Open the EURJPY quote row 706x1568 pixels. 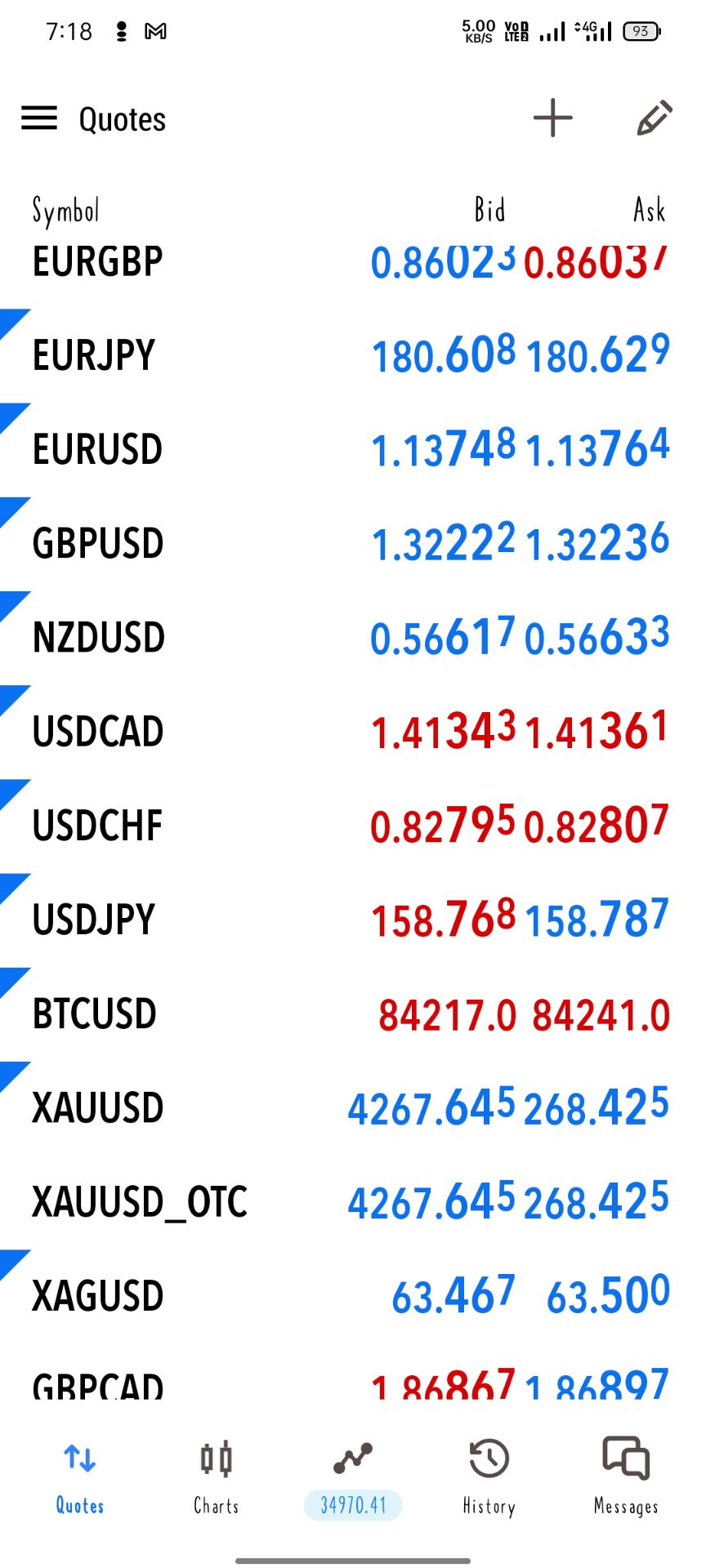click(353, 355)
